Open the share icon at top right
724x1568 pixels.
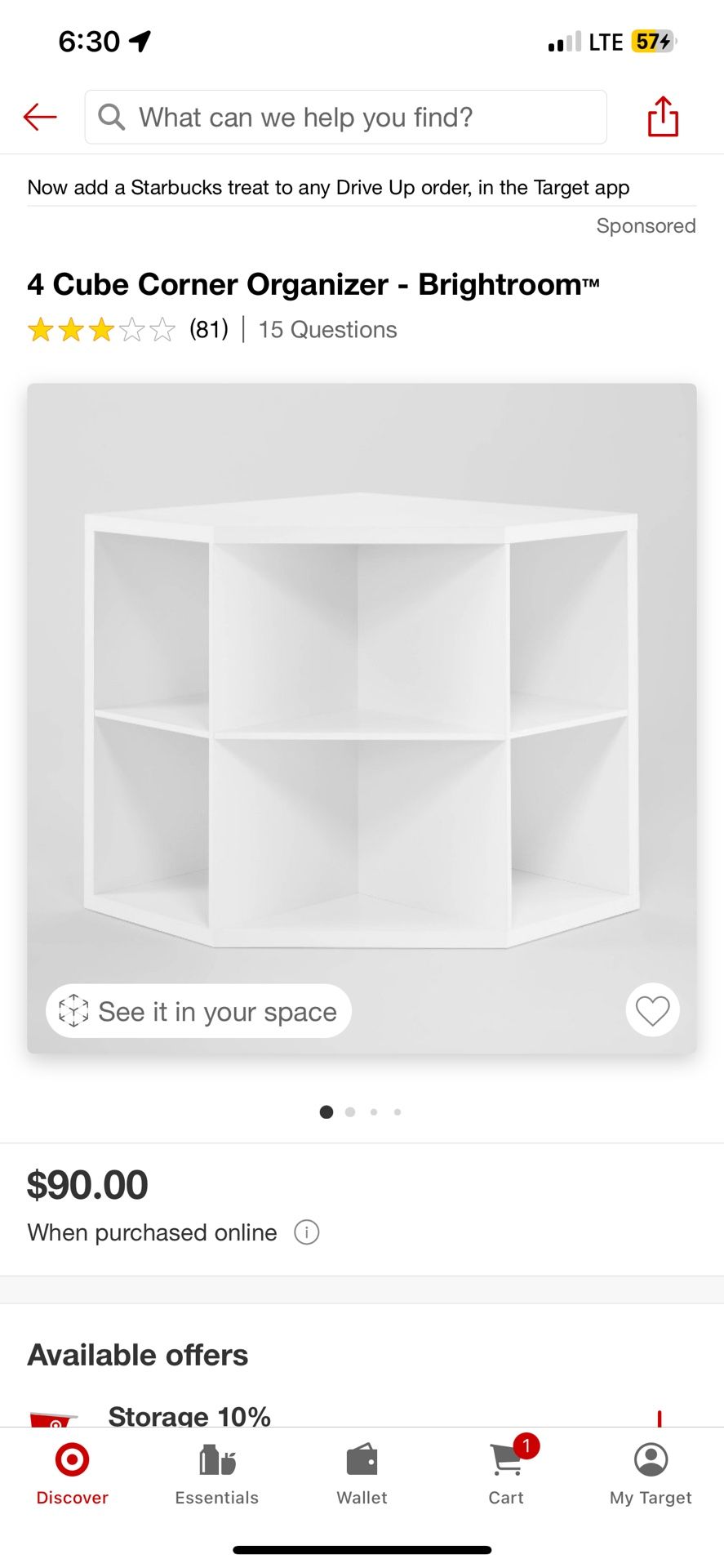tap(661, 117)
